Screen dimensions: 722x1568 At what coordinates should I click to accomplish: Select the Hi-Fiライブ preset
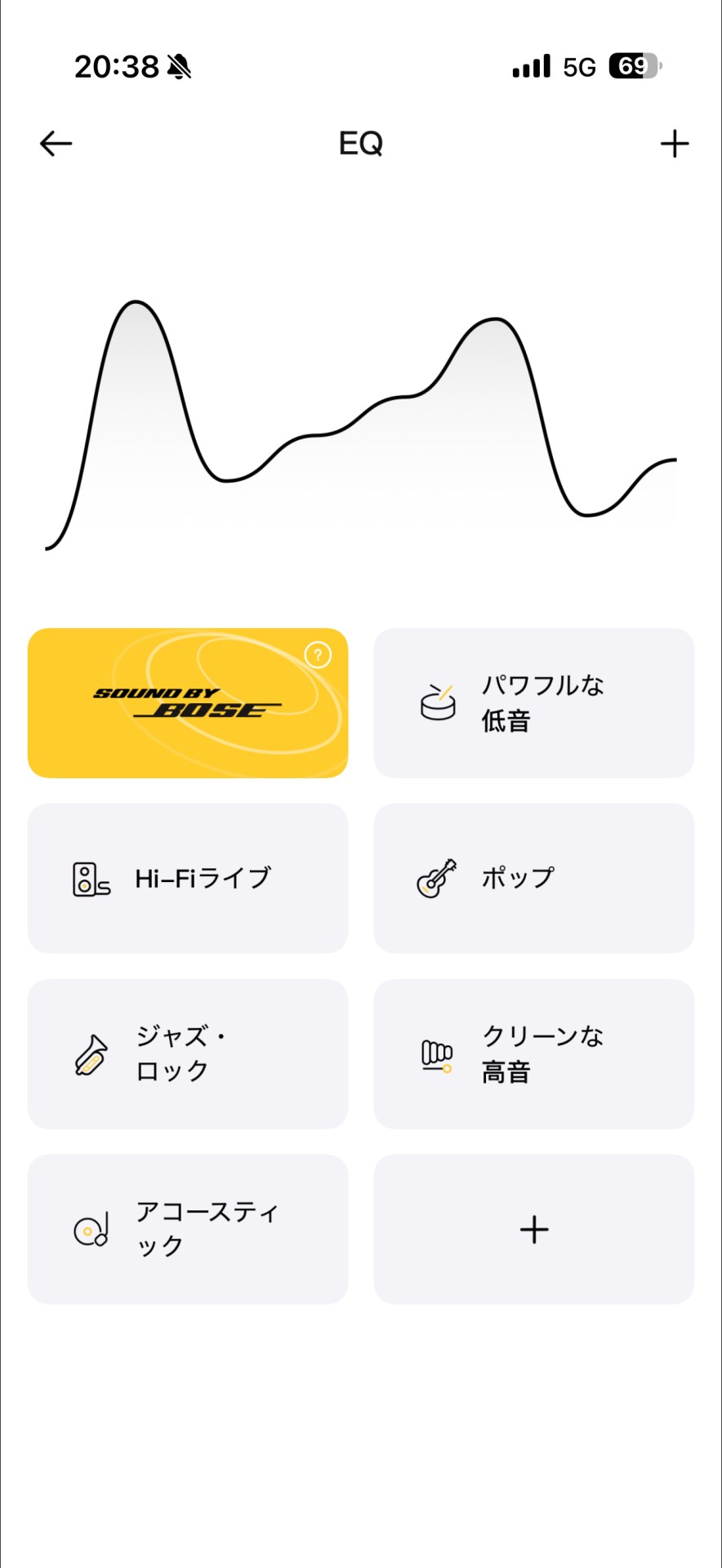(x=188, y=878)
